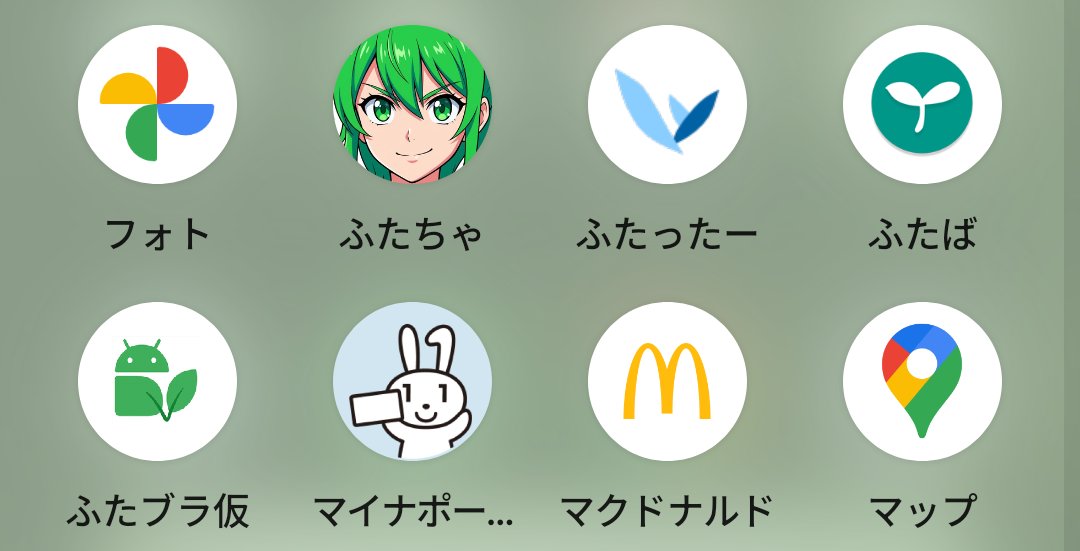Launch the マイナポータル rabbit app
This screenshot has height=551, width=1080.
412,381
